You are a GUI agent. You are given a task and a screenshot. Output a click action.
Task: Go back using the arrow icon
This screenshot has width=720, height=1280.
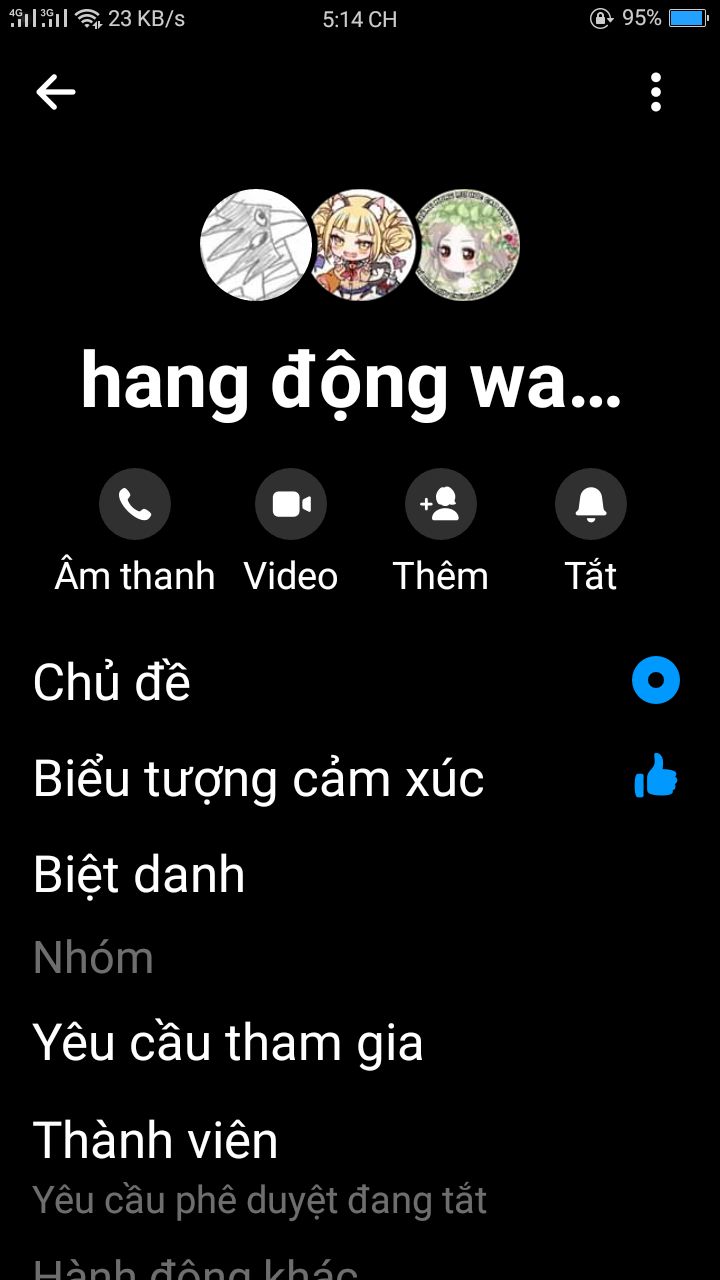[56, 93]
